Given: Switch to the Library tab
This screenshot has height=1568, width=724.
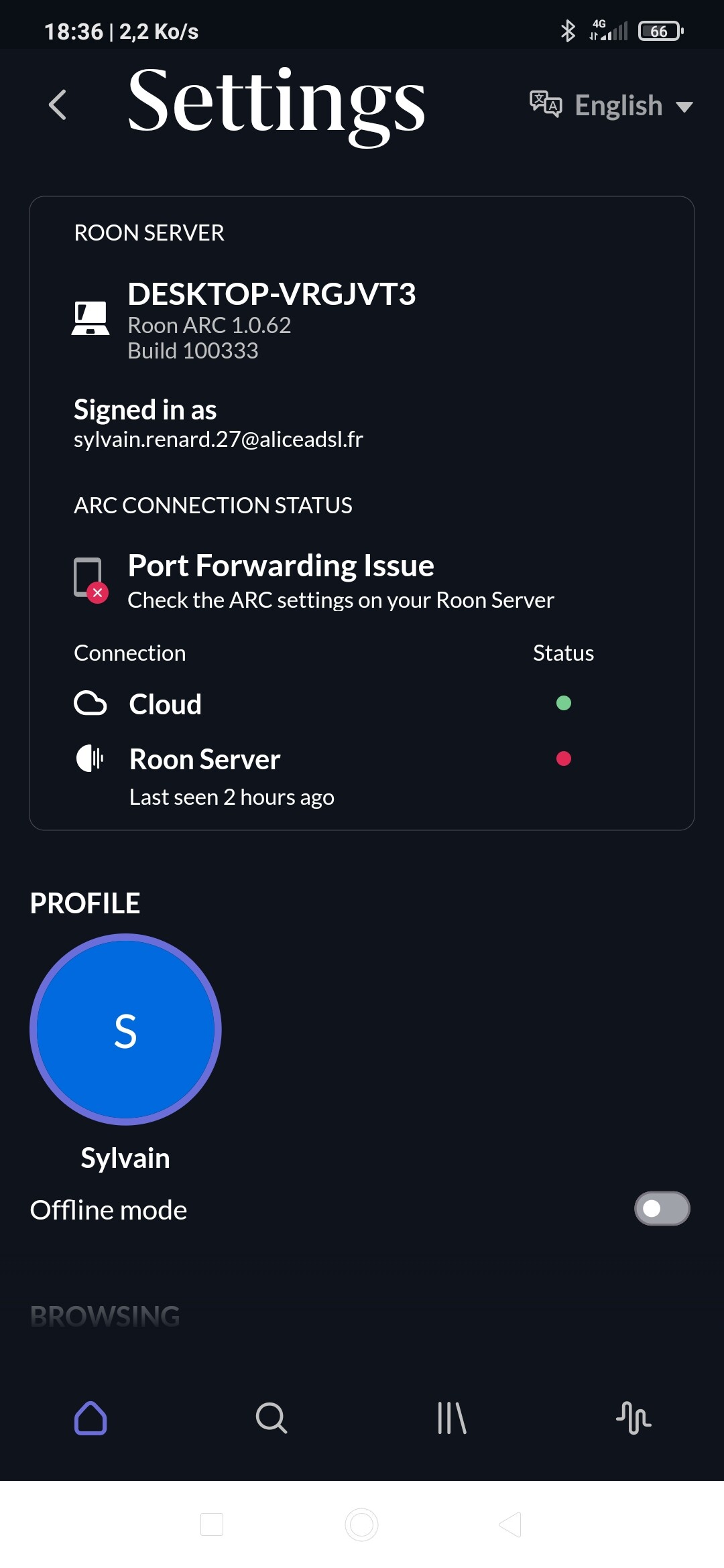Looking at the screenshot, I should [x=452, y=1418].
